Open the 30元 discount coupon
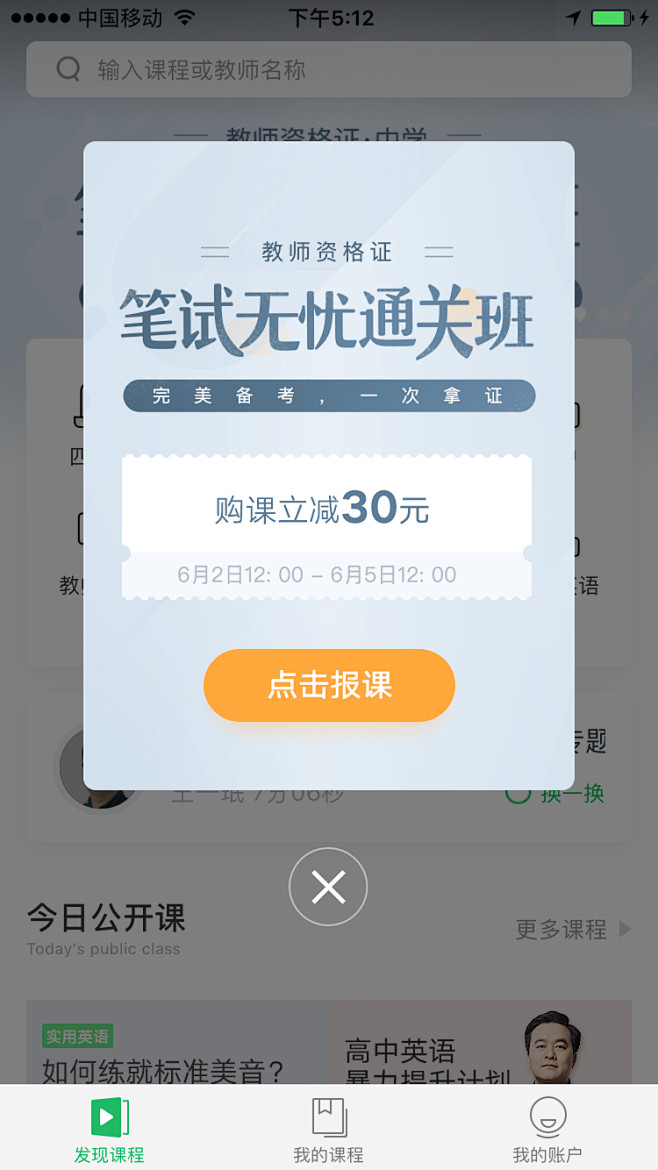The image size is (658, 1170). click(327, 527)
